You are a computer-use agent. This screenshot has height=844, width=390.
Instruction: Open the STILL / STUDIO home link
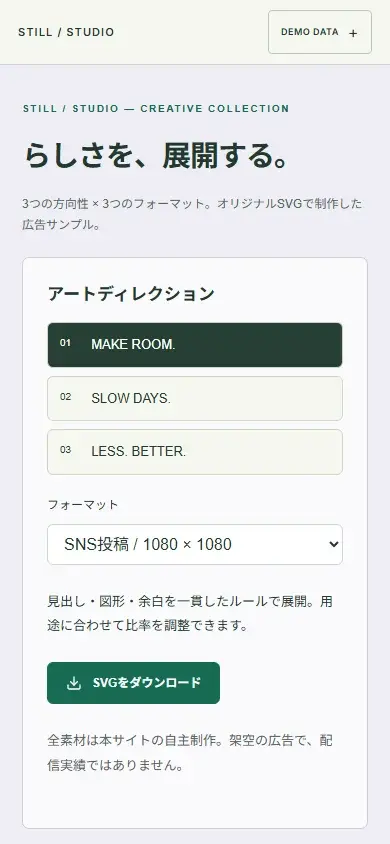66,32
